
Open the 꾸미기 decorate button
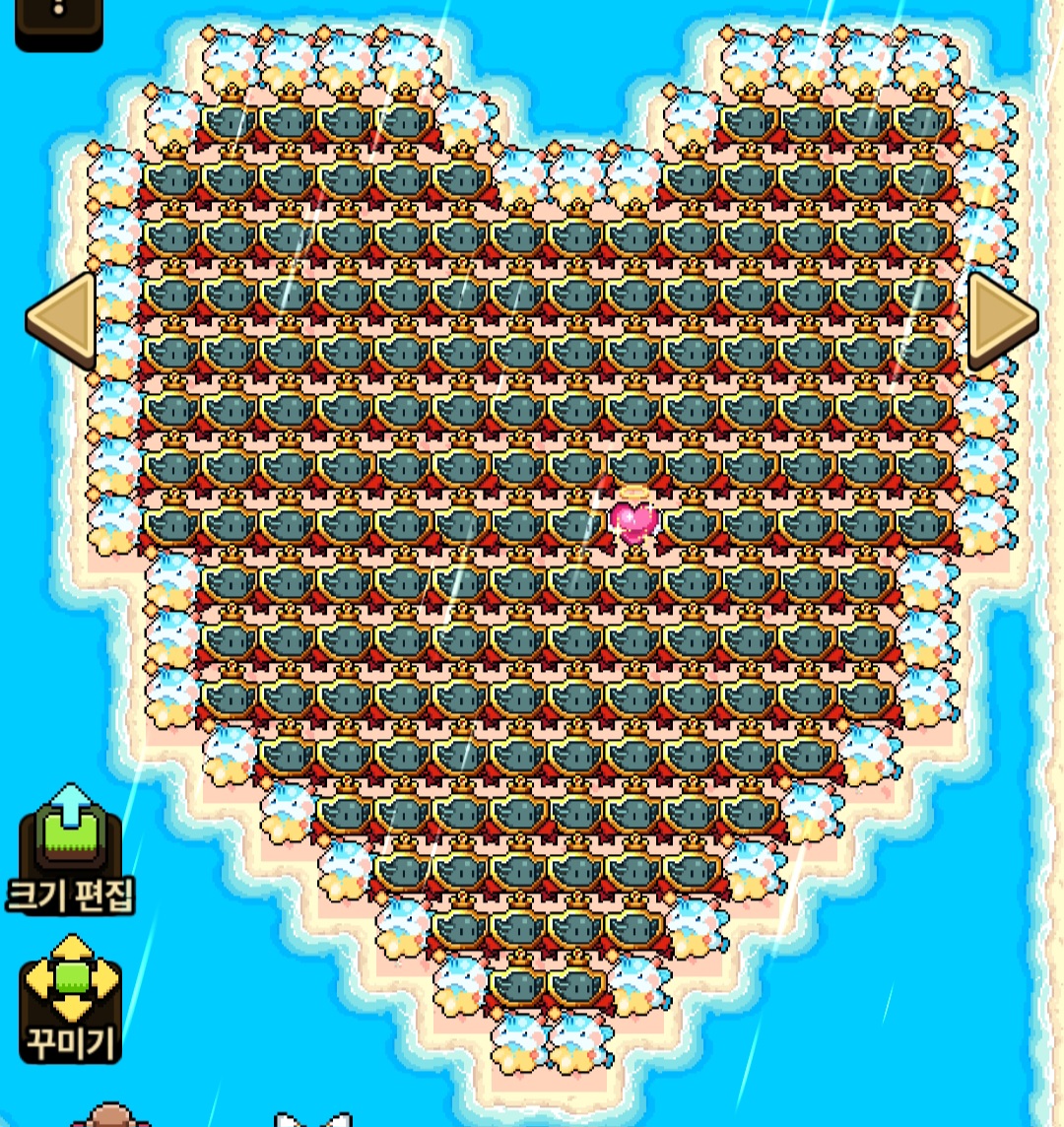pyautogui.click(x=71, y=999)
